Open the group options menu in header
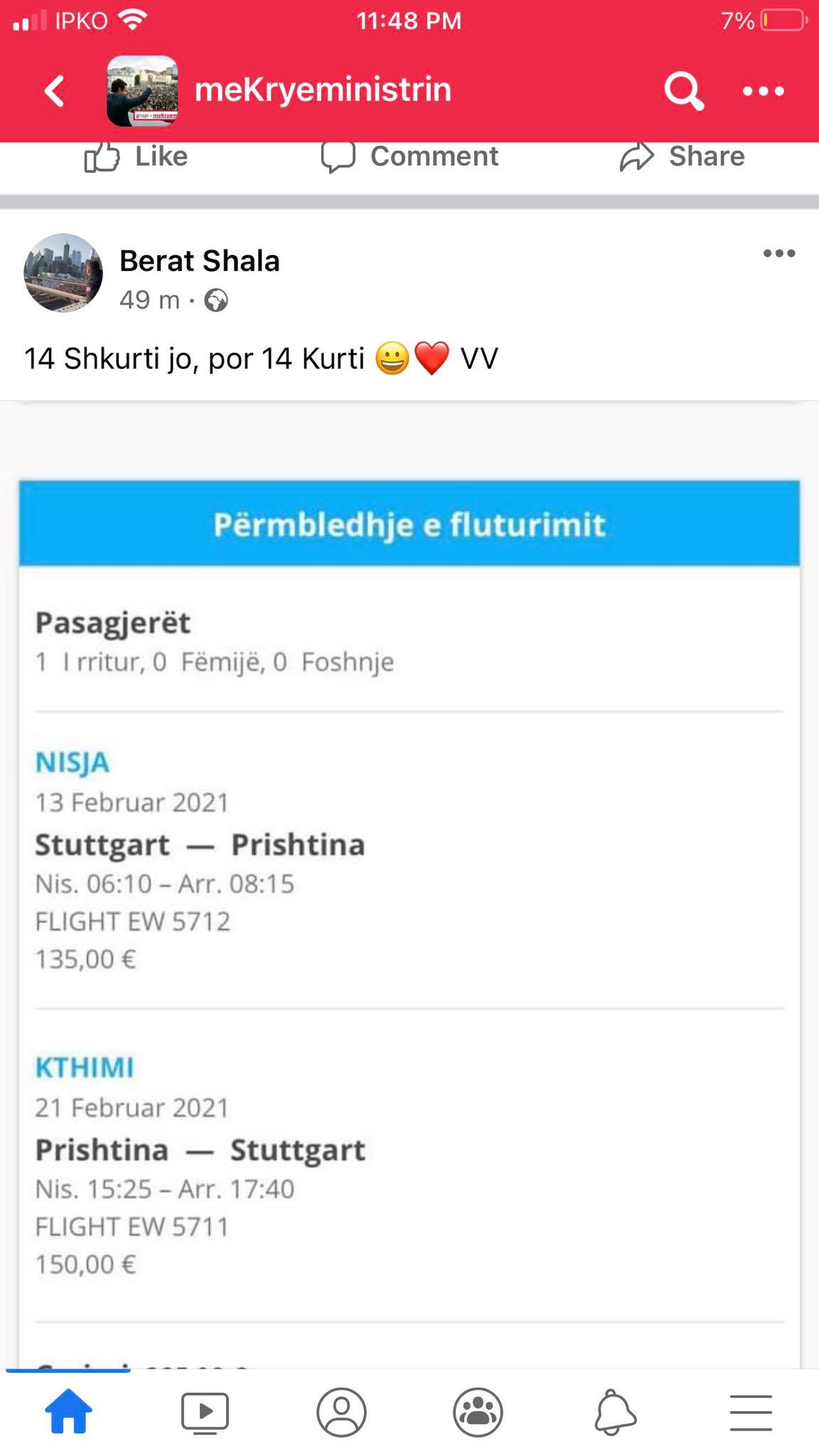 763,91
